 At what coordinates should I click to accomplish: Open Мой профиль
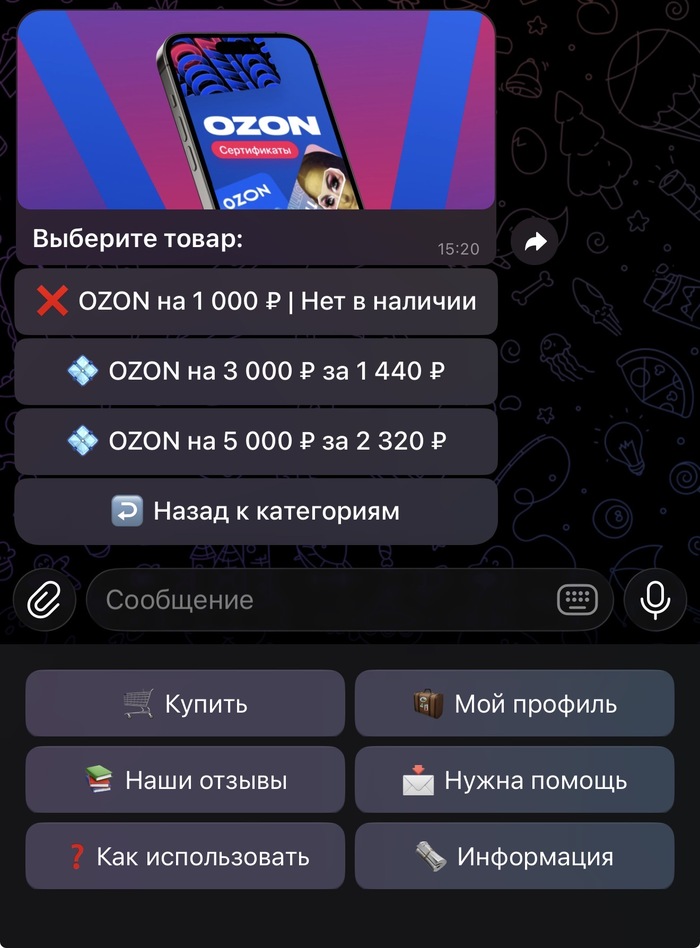(514, 703)
